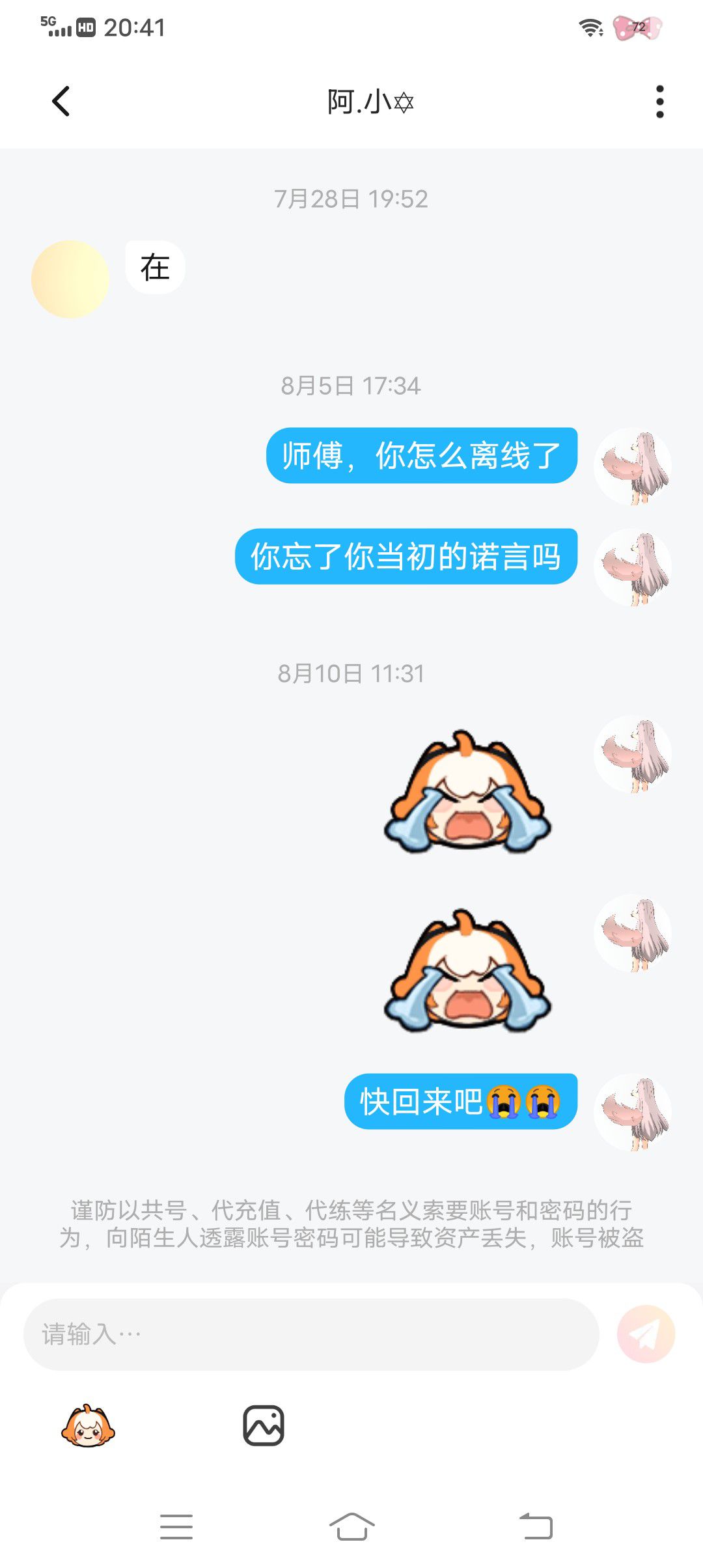Tap the 请输入 message input field
Image resolution: width=703 pixels, height=1568 pixels.
(x=311, y=1334)
